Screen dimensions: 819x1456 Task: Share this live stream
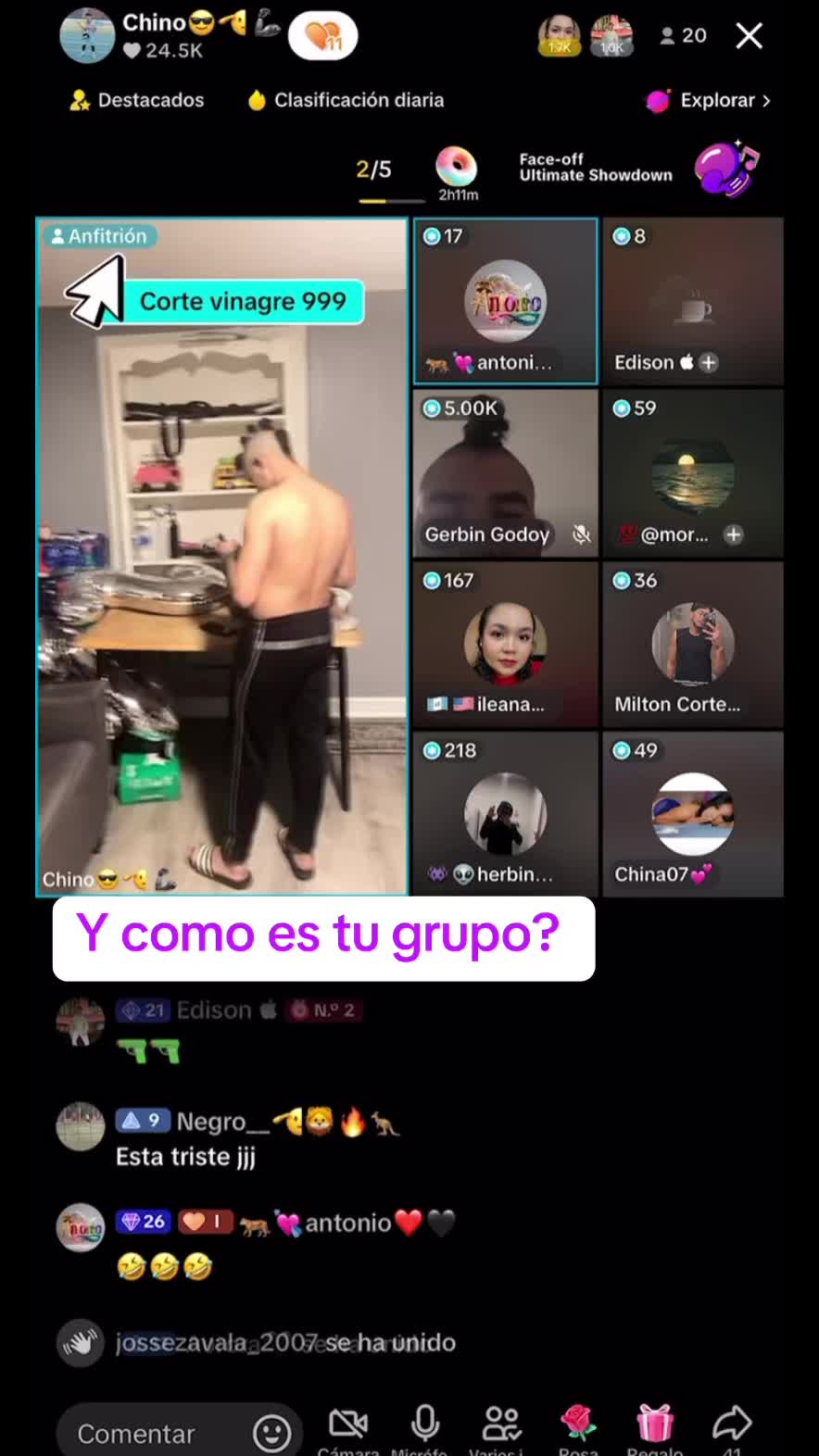point(731,1425)
